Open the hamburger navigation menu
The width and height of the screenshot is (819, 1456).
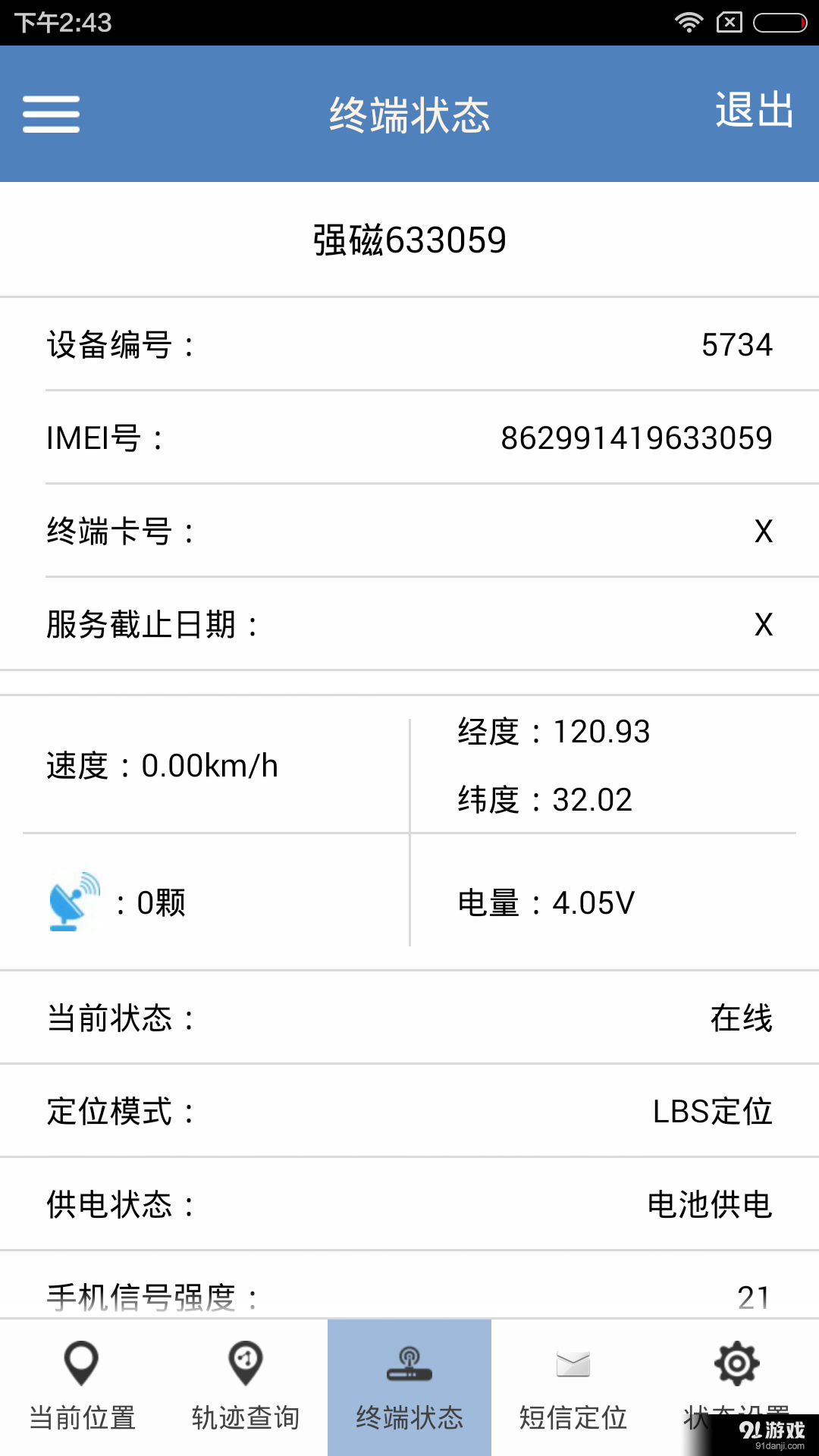[x=50, y=114]
